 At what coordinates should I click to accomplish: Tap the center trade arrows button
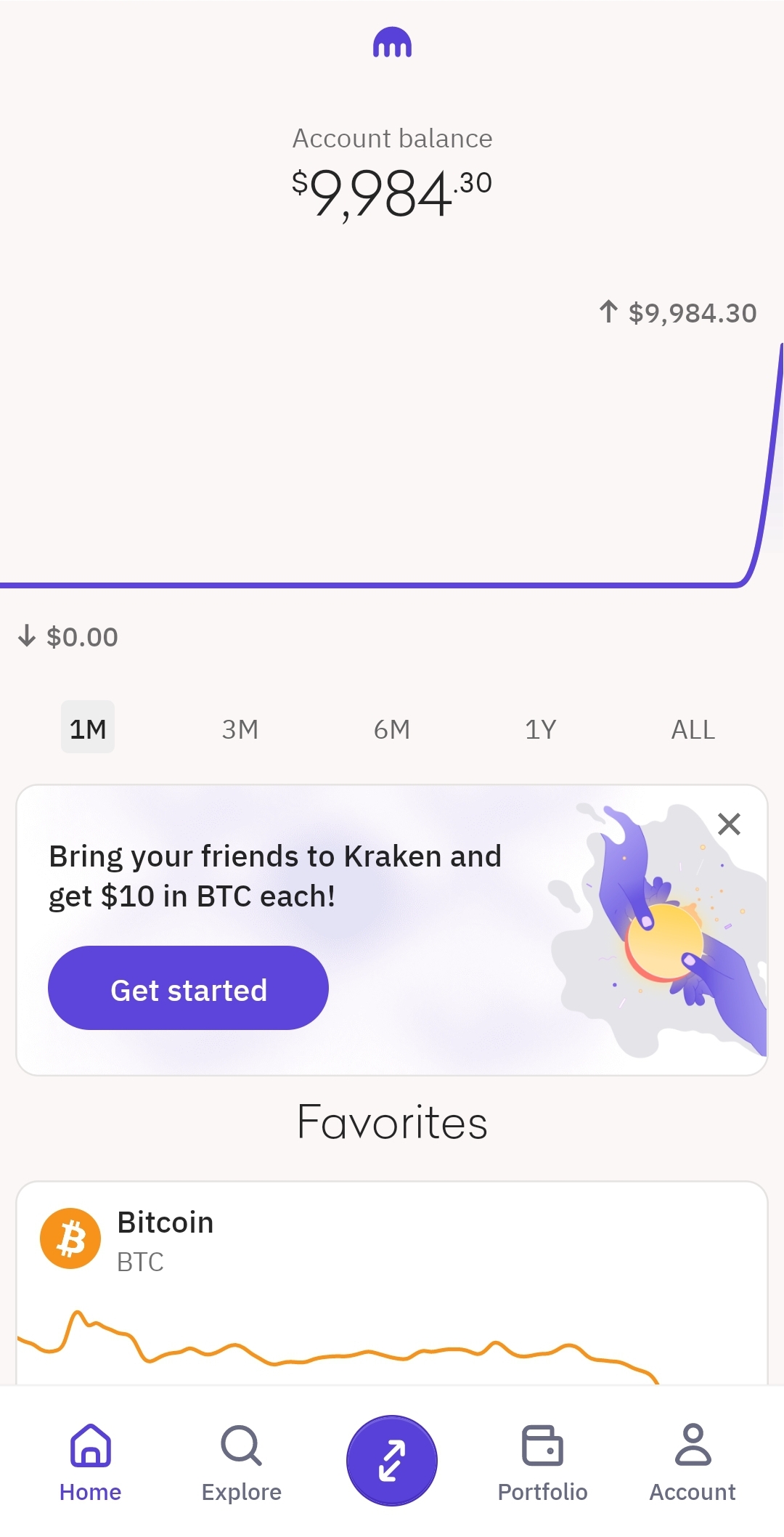[x=392, y=1460]
